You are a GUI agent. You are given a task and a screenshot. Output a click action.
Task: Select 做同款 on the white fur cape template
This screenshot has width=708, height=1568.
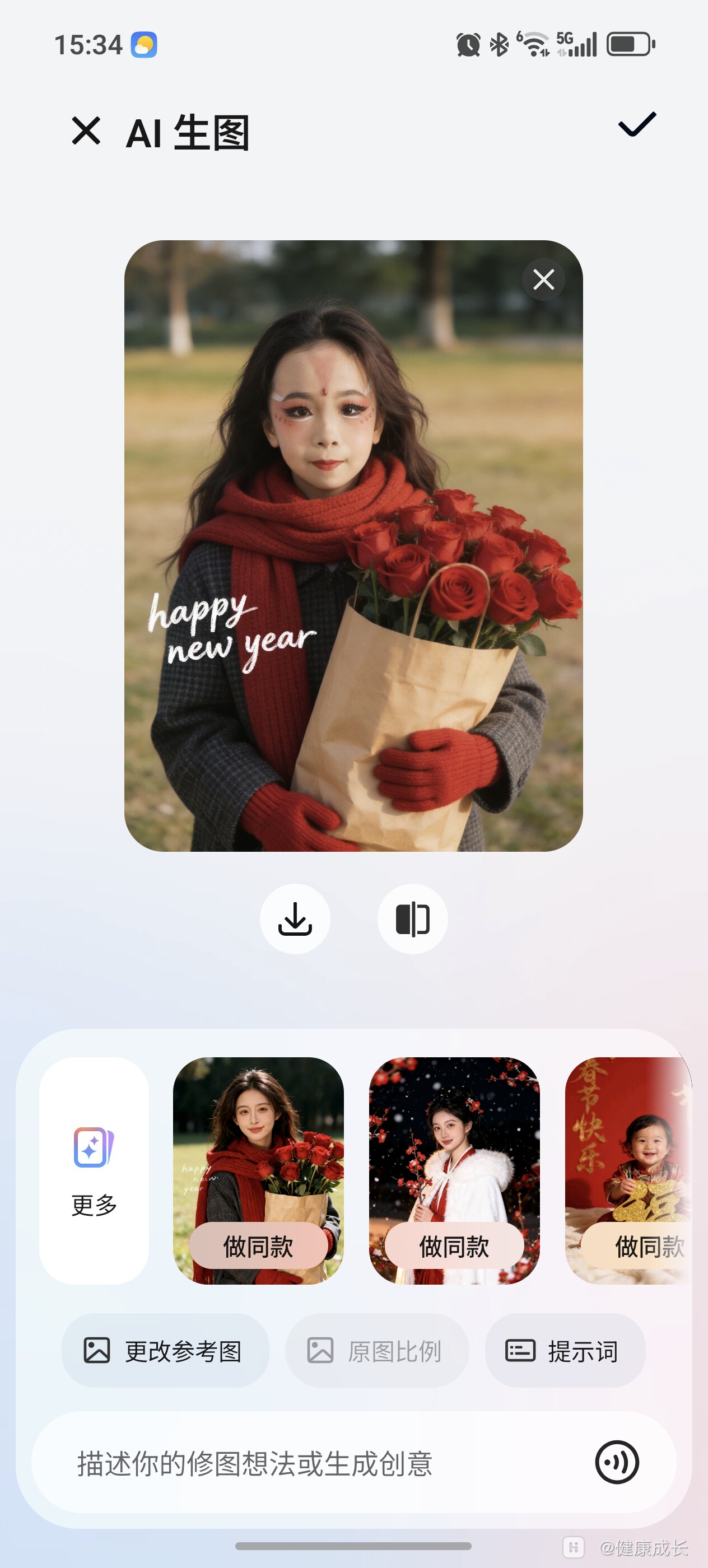tap(454, 1246)
